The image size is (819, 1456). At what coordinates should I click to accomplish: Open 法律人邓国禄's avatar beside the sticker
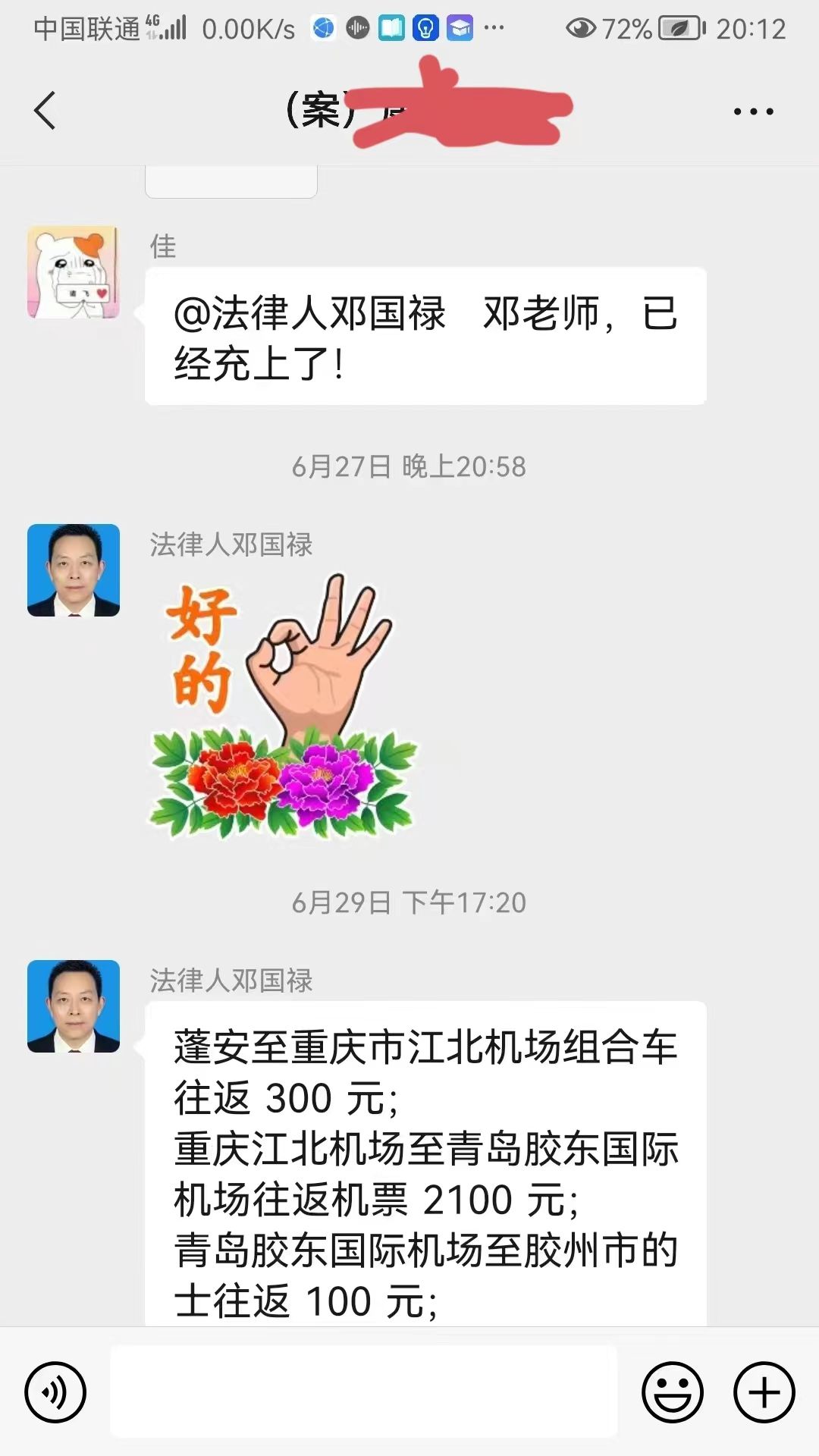point(74,570)
